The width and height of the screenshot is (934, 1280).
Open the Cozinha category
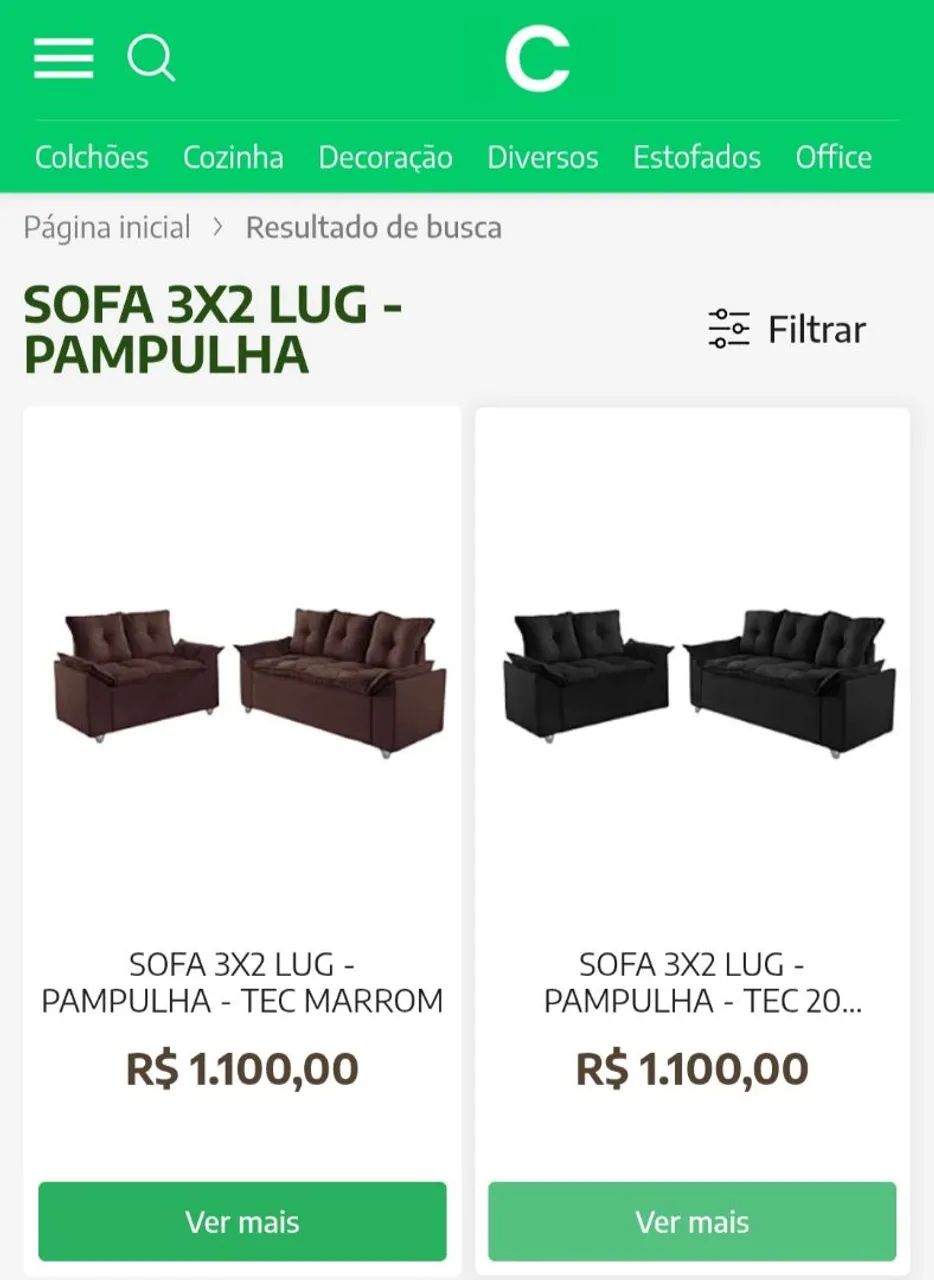pyautogui.click(x=233, y=157)
